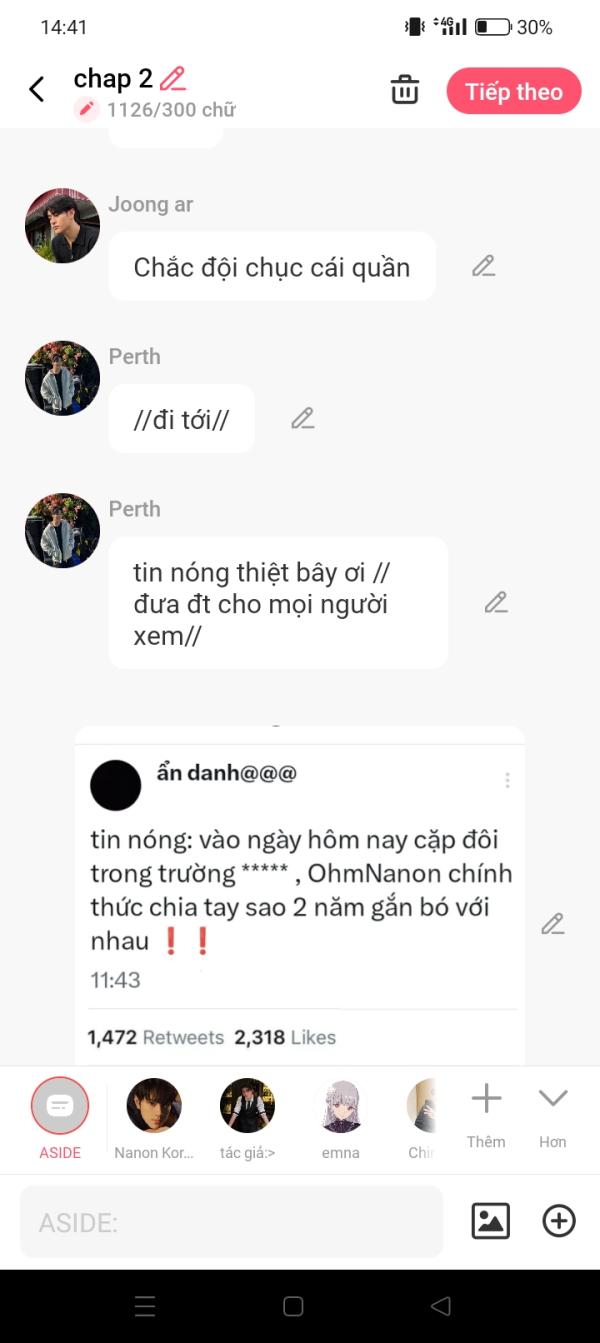Screen dimensions: 600x1343
Task: Expand the character list with Hơn
Action: (553, 1115)
